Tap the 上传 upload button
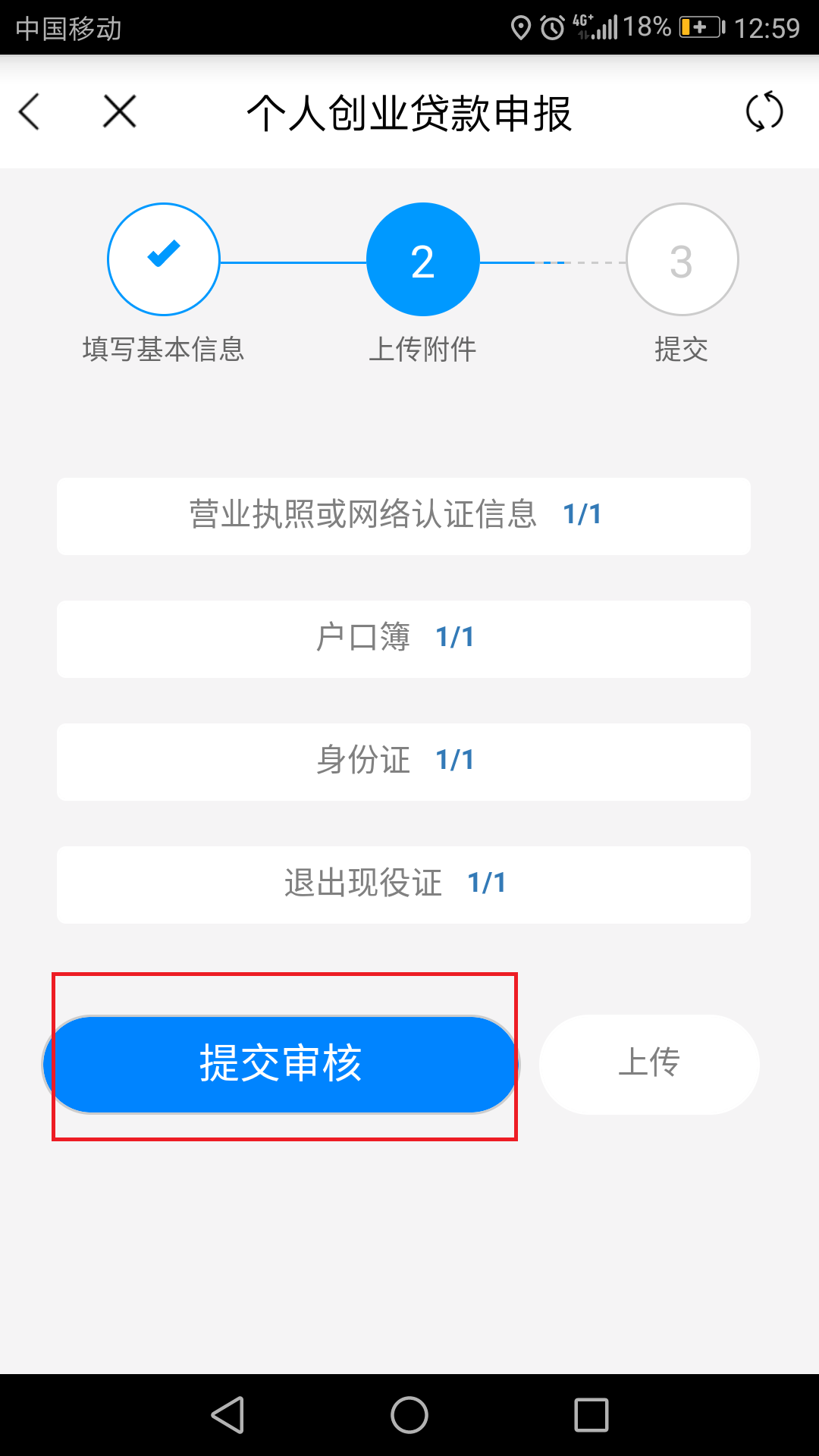Viewport: 819px width, 1456px height. point(649,1064)
